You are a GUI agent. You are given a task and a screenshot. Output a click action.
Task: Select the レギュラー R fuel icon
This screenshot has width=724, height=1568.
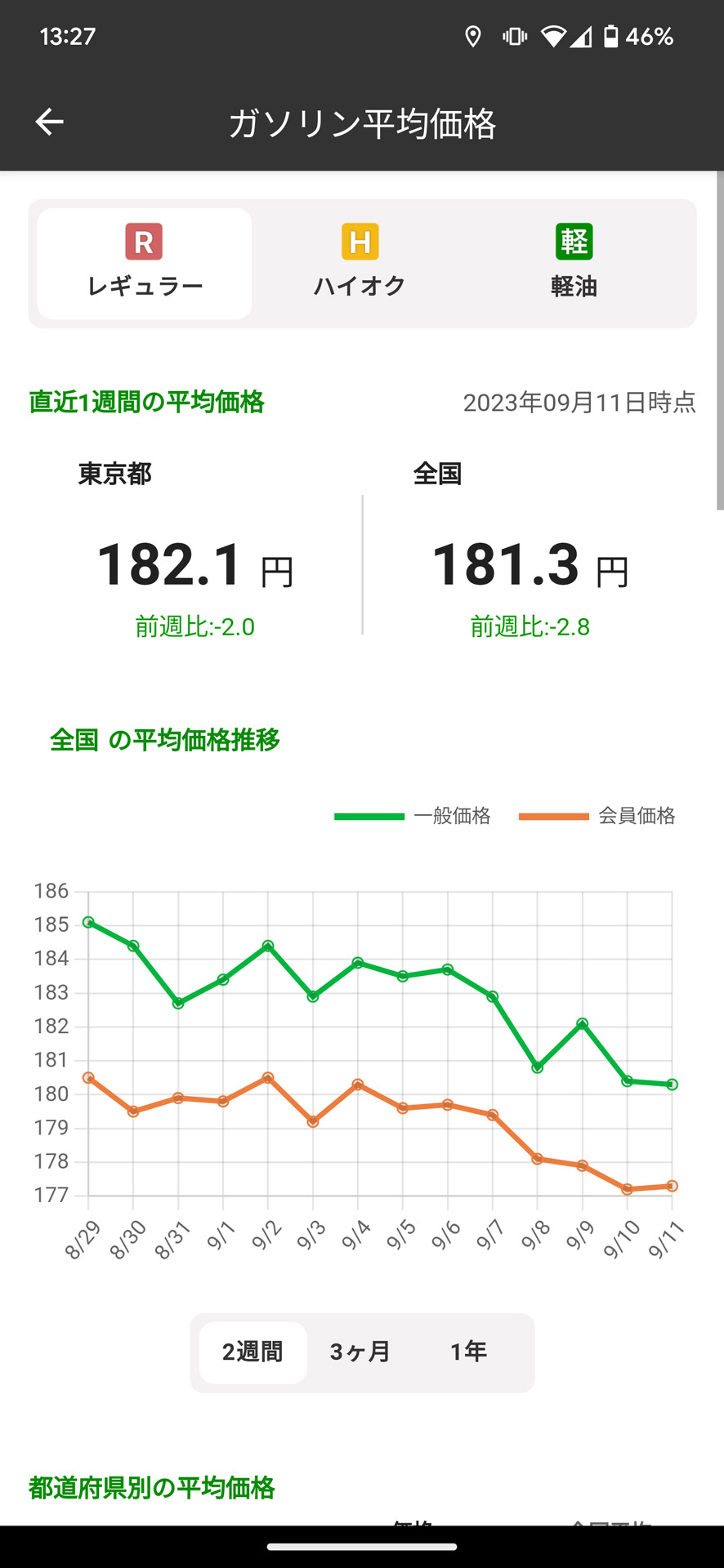click(x=143, y=242)
